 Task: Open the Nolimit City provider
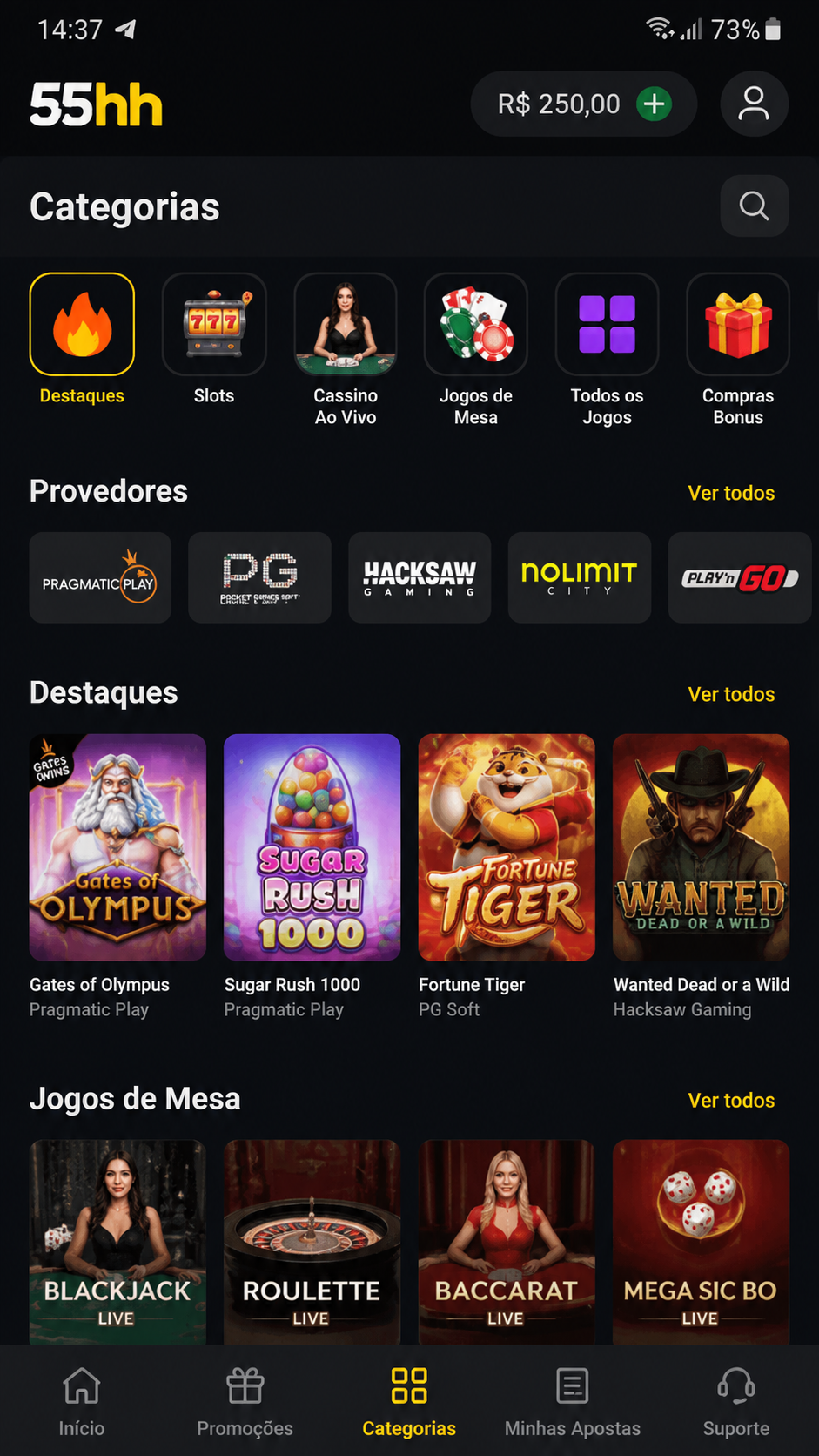click(x=580, y=577)
